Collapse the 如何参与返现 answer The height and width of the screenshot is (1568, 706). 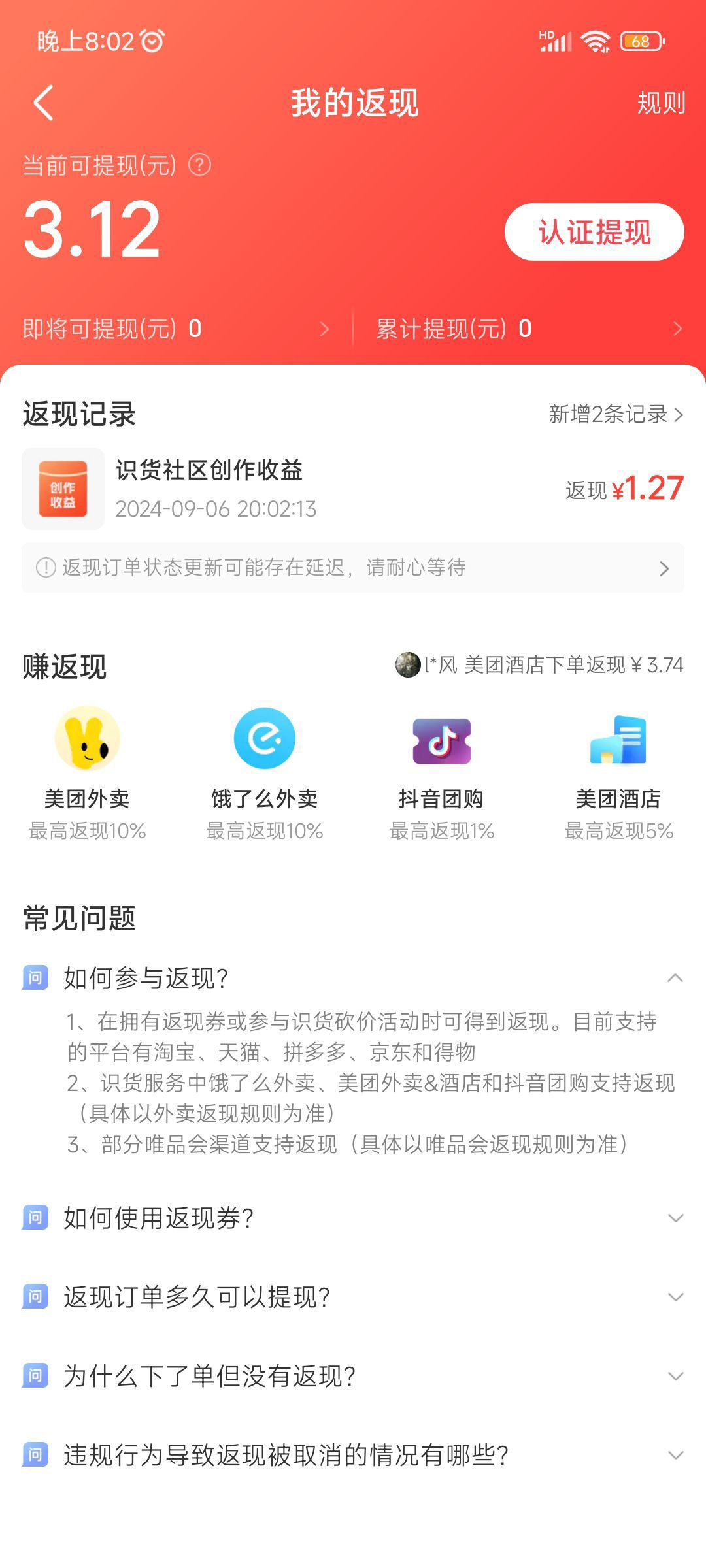[675, 978]
